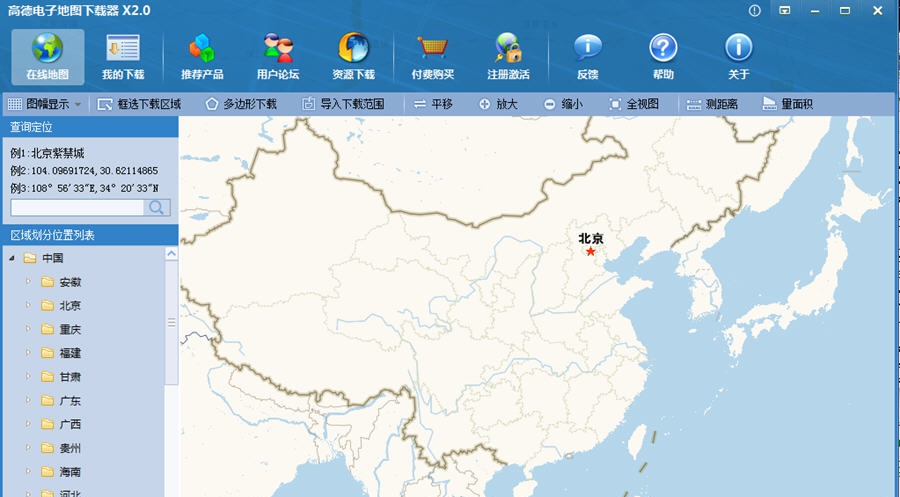Open the 用户论坛 forum

tap(278, 56)
